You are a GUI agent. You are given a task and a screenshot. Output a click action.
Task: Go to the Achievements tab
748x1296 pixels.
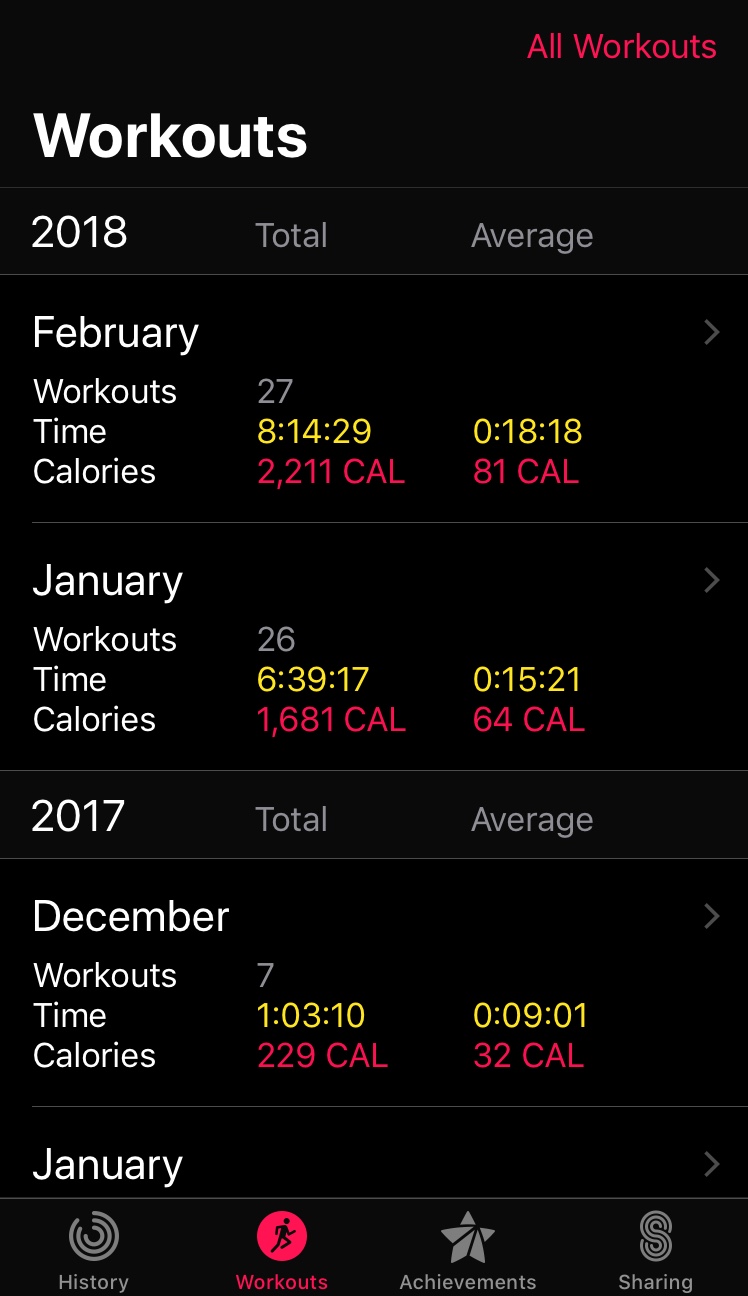[467, 1249]
